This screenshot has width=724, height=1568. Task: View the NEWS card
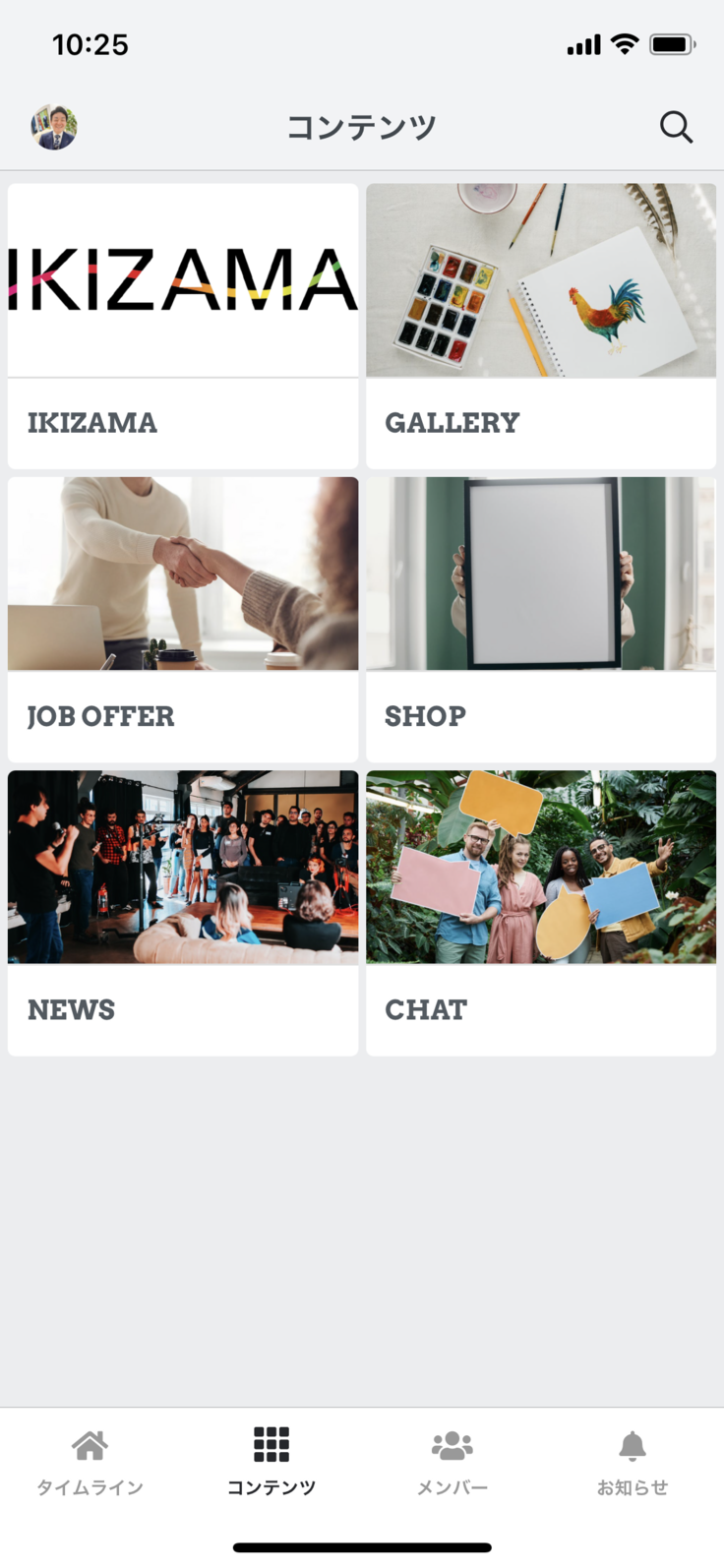pyautogui.click(x=183, y=913)
